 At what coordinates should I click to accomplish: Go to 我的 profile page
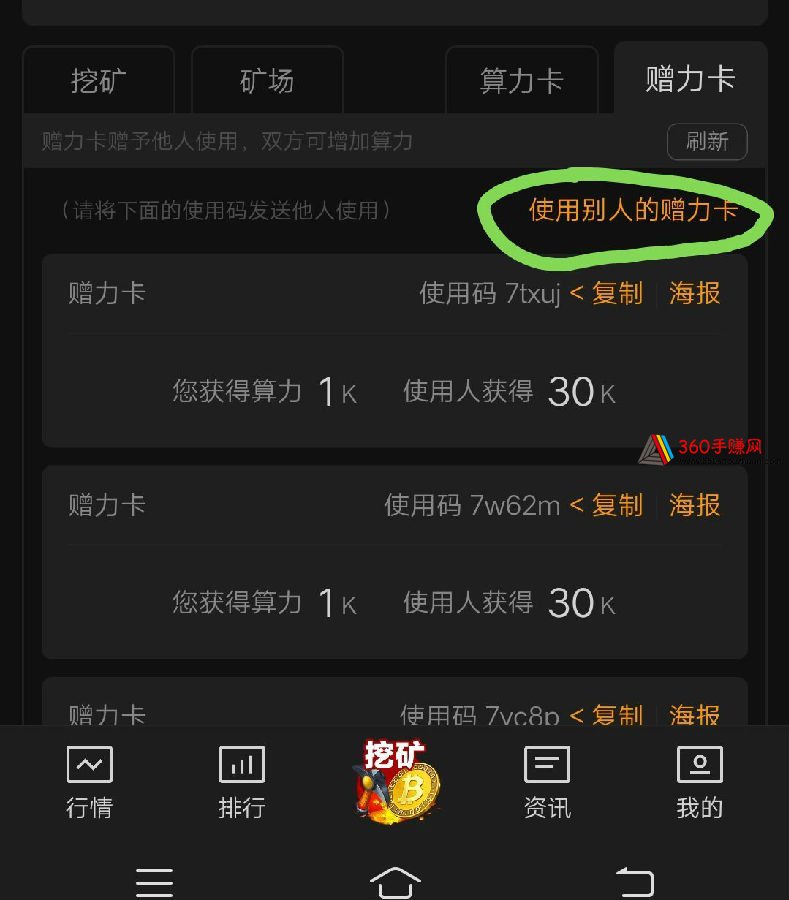pos(699,783)
